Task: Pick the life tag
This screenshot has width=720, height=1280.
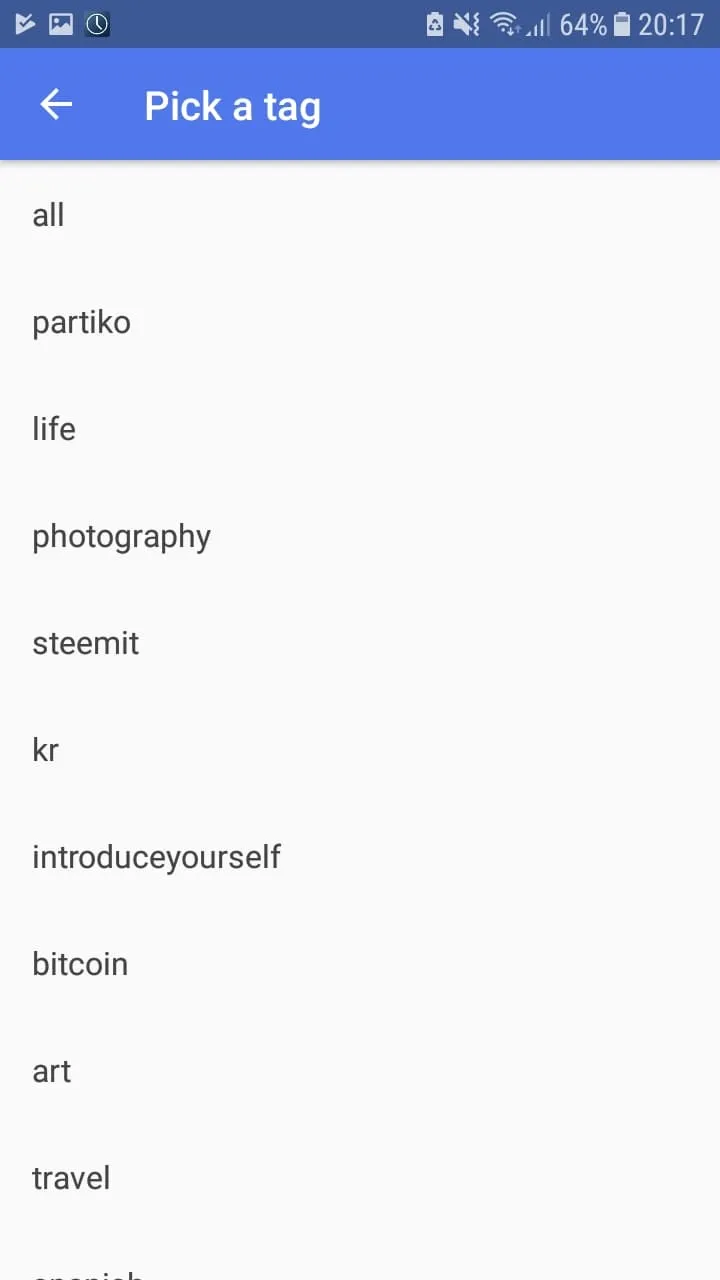Action: tap(360, 429)
